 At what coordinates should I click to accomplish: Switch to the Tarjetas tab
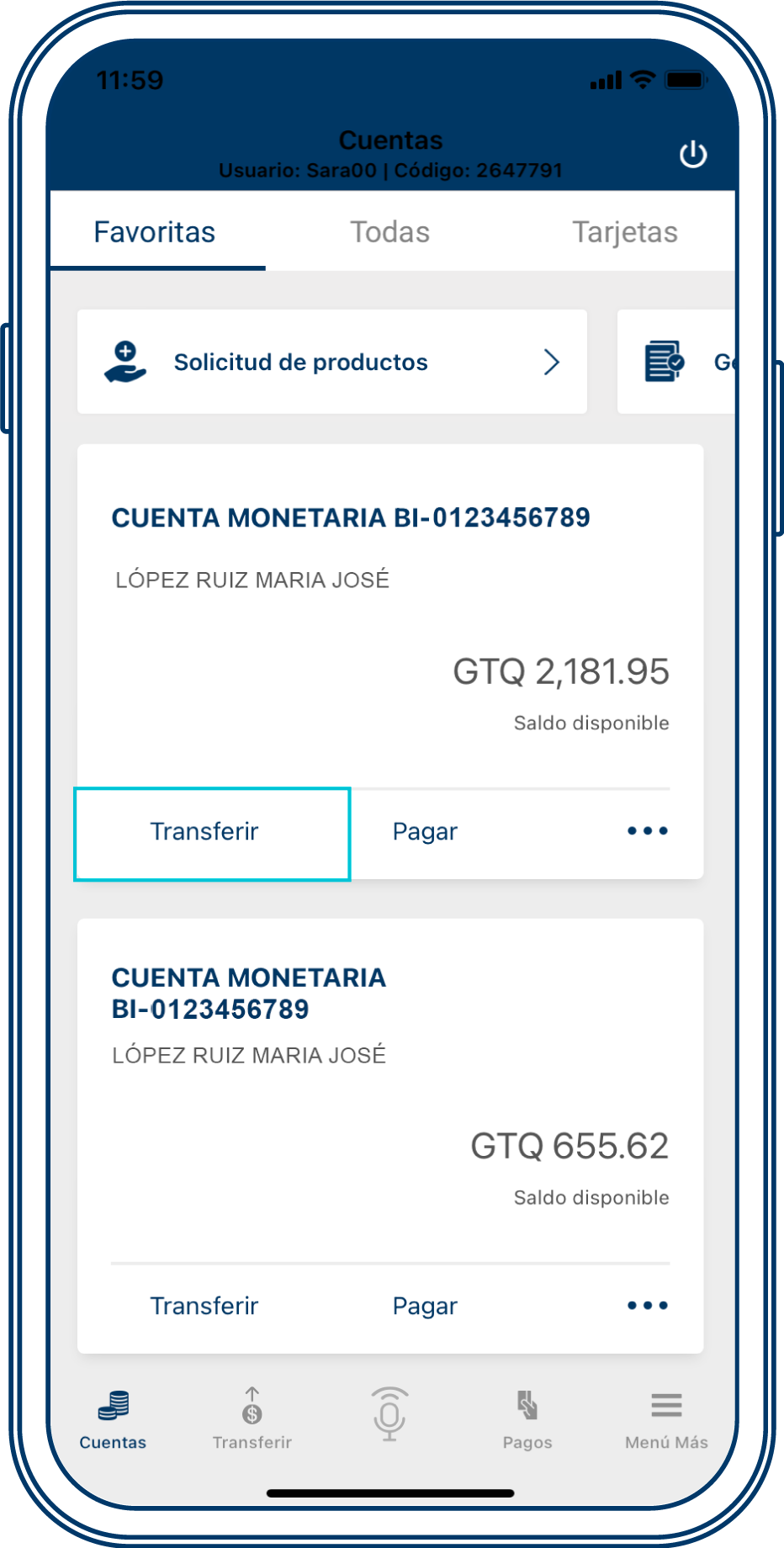(x=624, y=232)
